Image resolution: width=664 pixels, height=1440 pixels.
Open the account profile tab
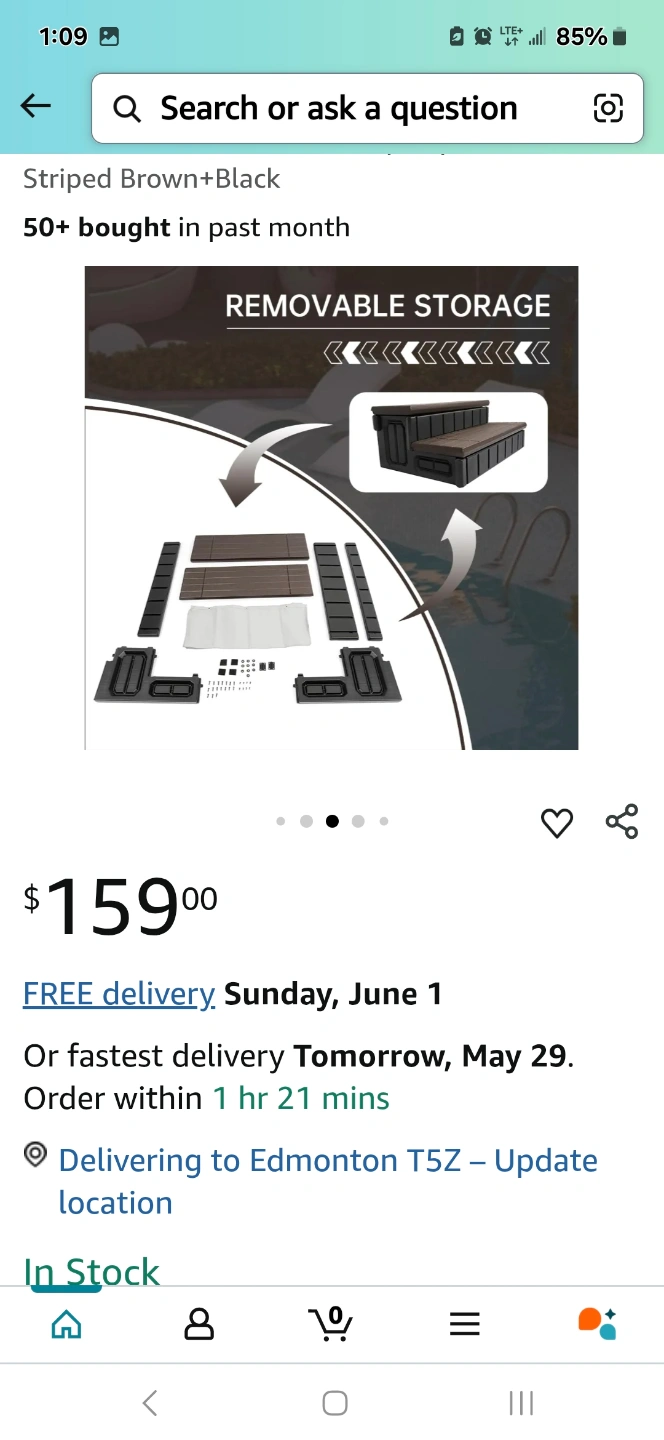(199, 1324)
